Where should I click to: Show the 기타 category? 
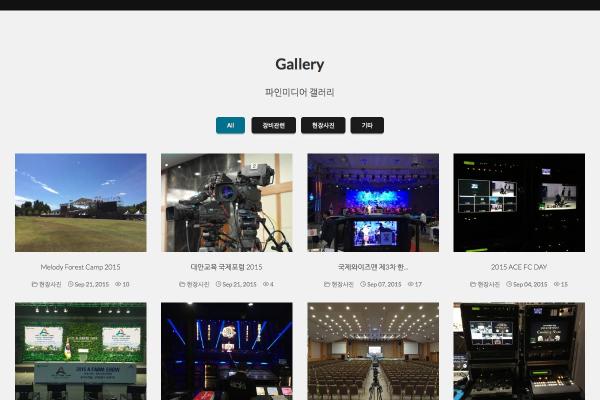pos(367,126)
